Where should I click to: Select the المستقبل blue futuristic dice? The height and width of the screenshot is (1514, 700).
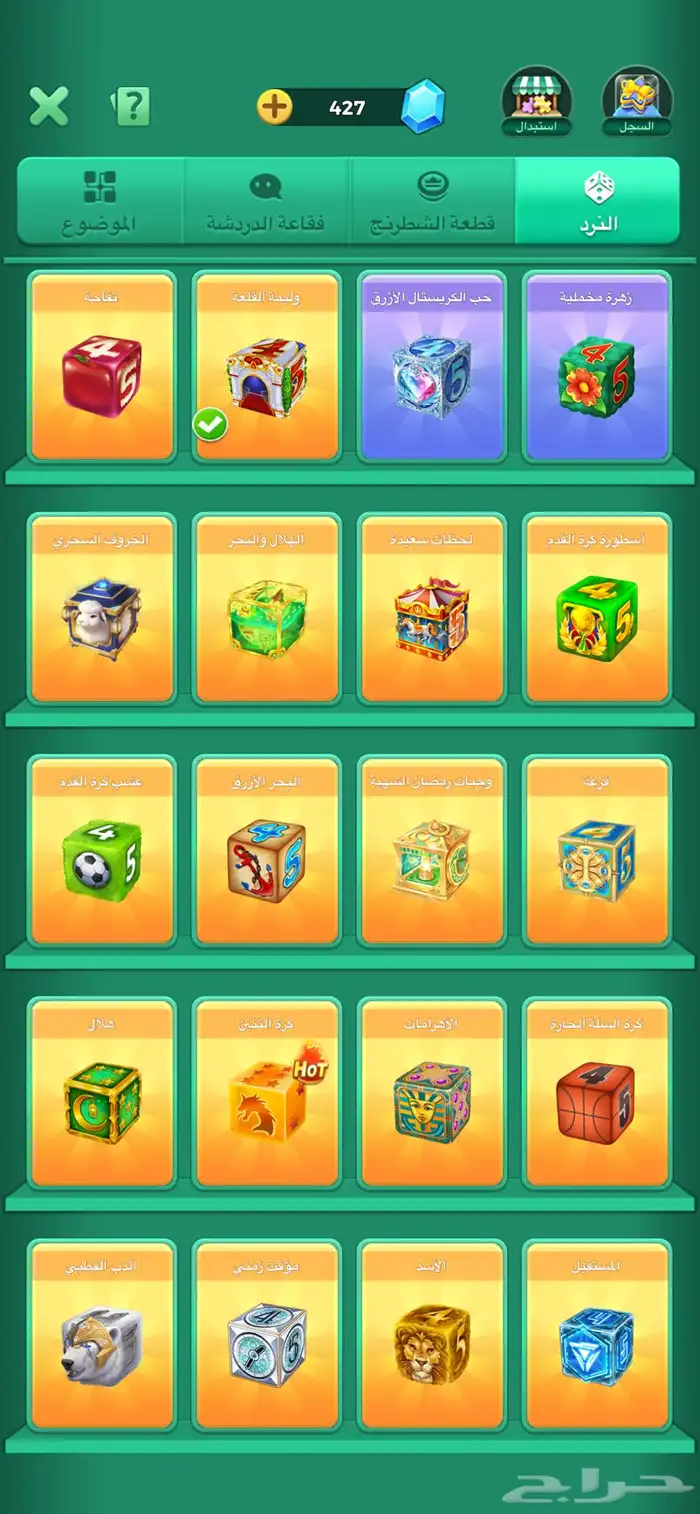point(597,1336)
